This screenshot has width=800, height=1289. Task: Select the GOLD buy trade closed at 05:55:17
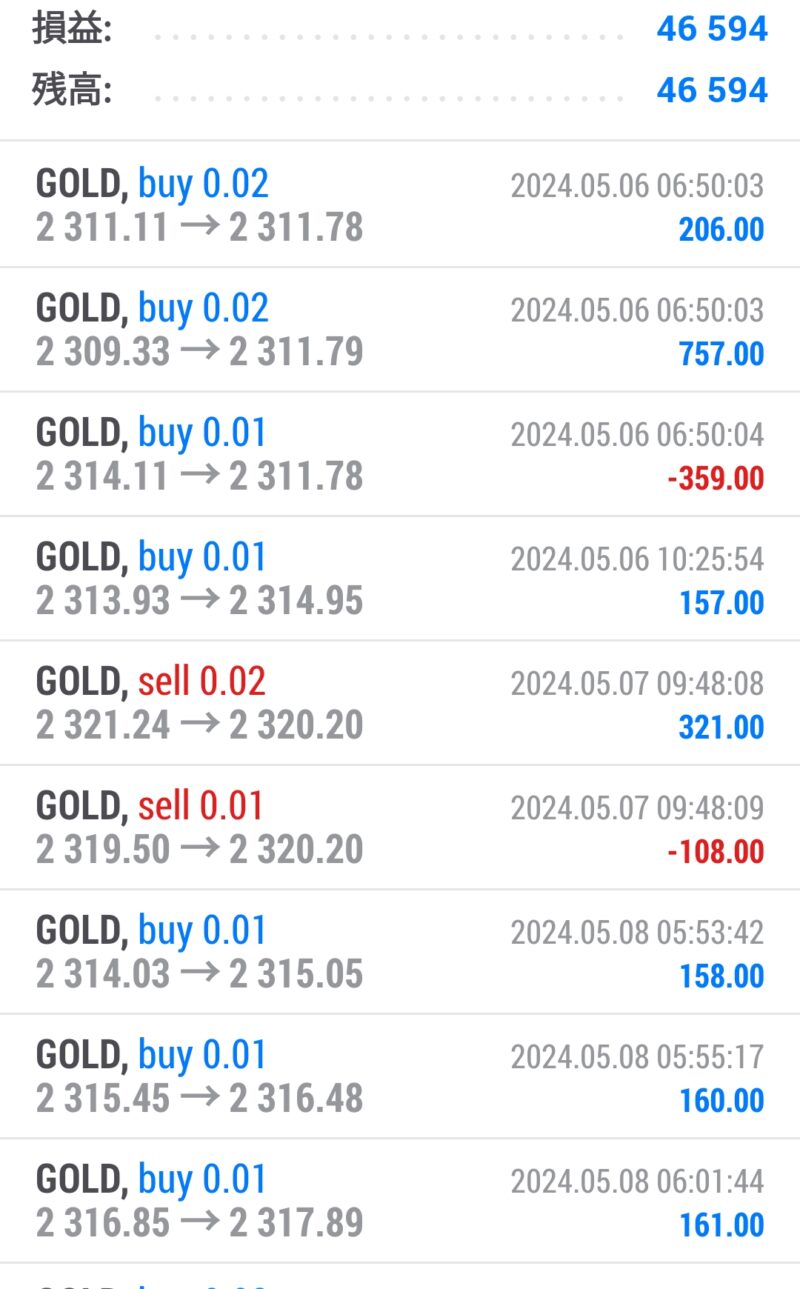400,1077
